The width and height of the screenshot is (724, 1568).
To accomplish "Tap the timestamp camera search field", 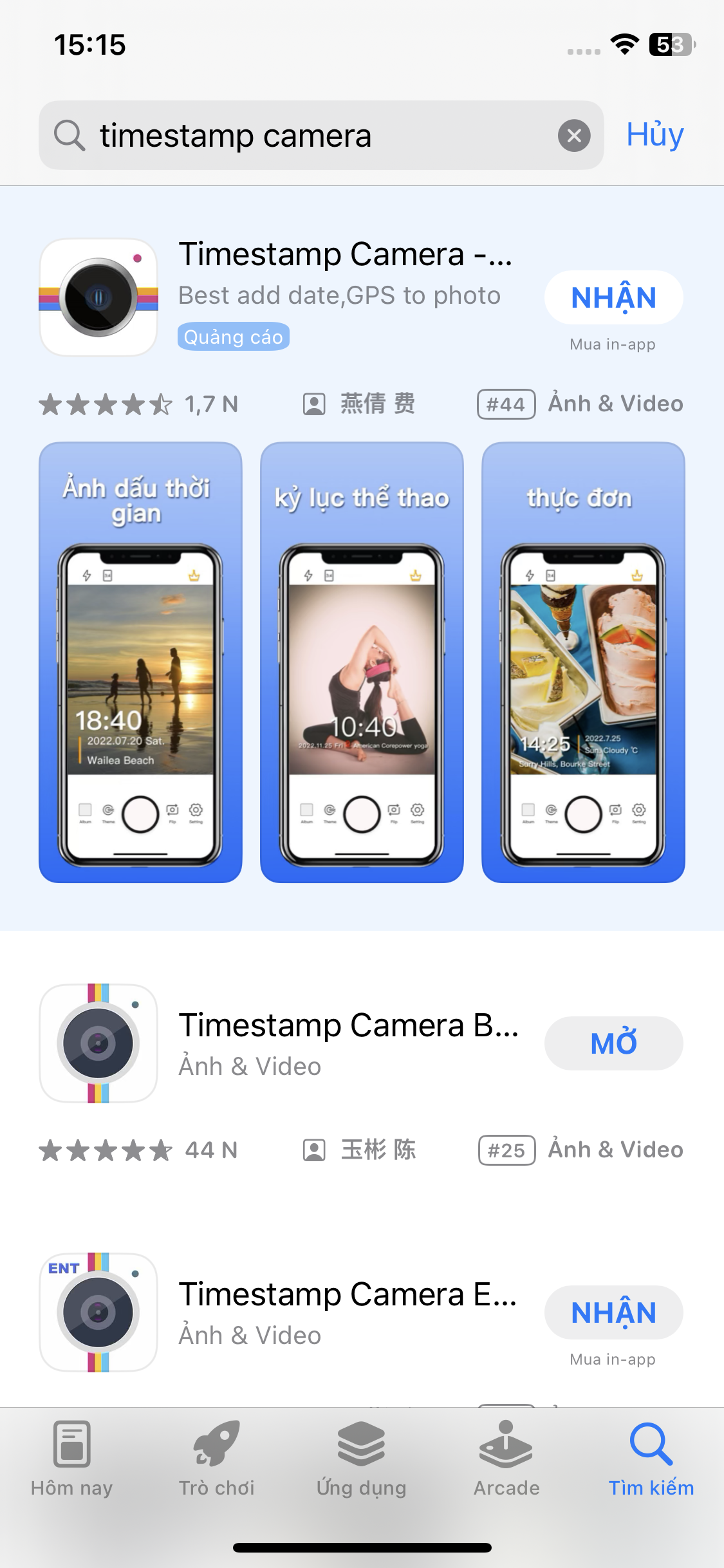I will click(x=309, y=136).
